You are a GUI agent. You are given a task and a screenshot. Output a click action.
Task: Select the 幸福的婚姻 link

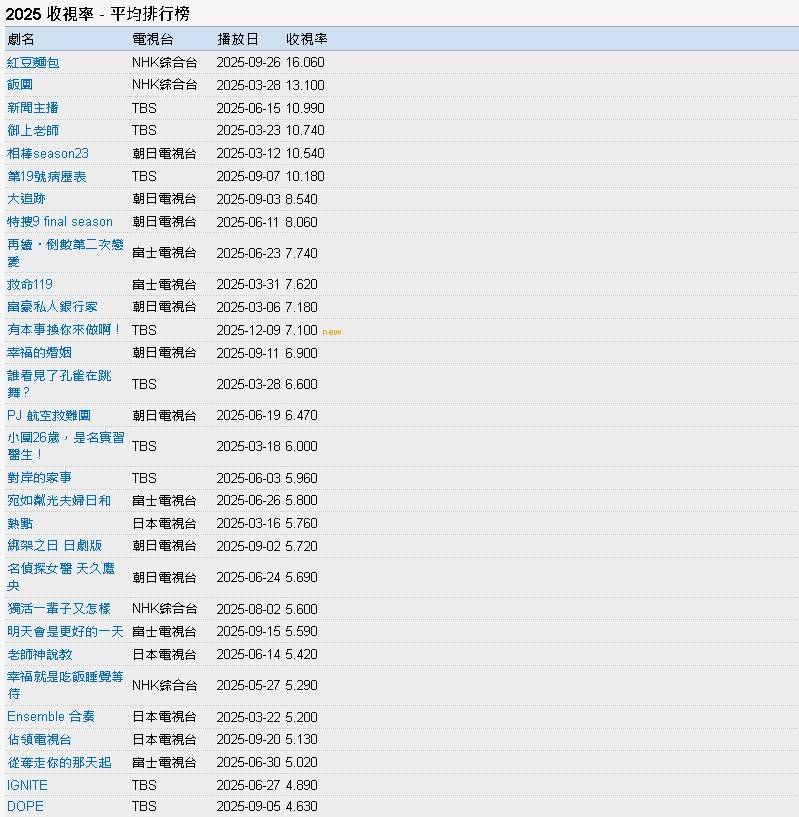[39, 353]
